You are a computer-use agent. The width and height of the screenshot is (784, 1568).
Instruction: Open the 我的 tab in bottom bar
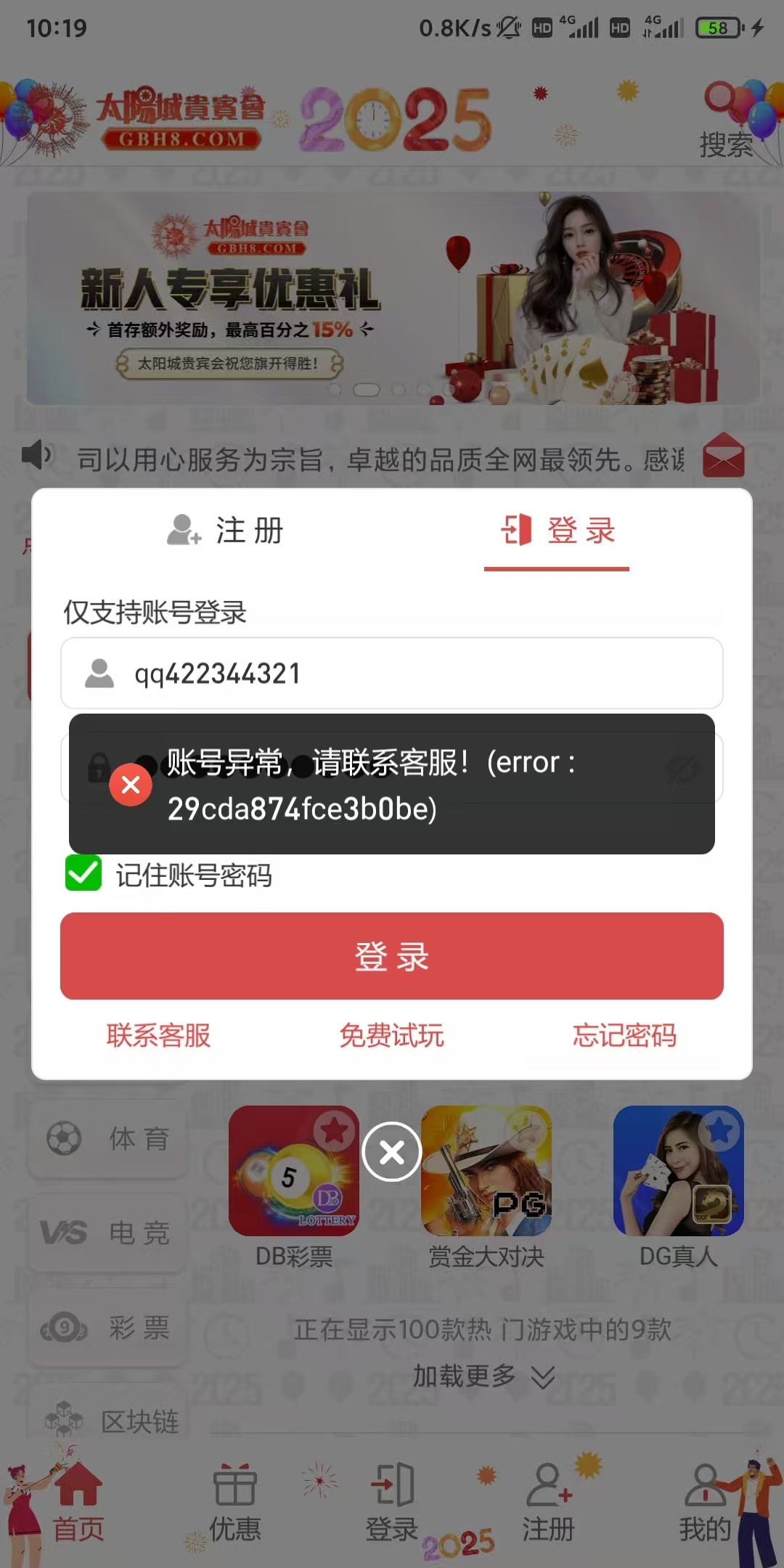704,1503
